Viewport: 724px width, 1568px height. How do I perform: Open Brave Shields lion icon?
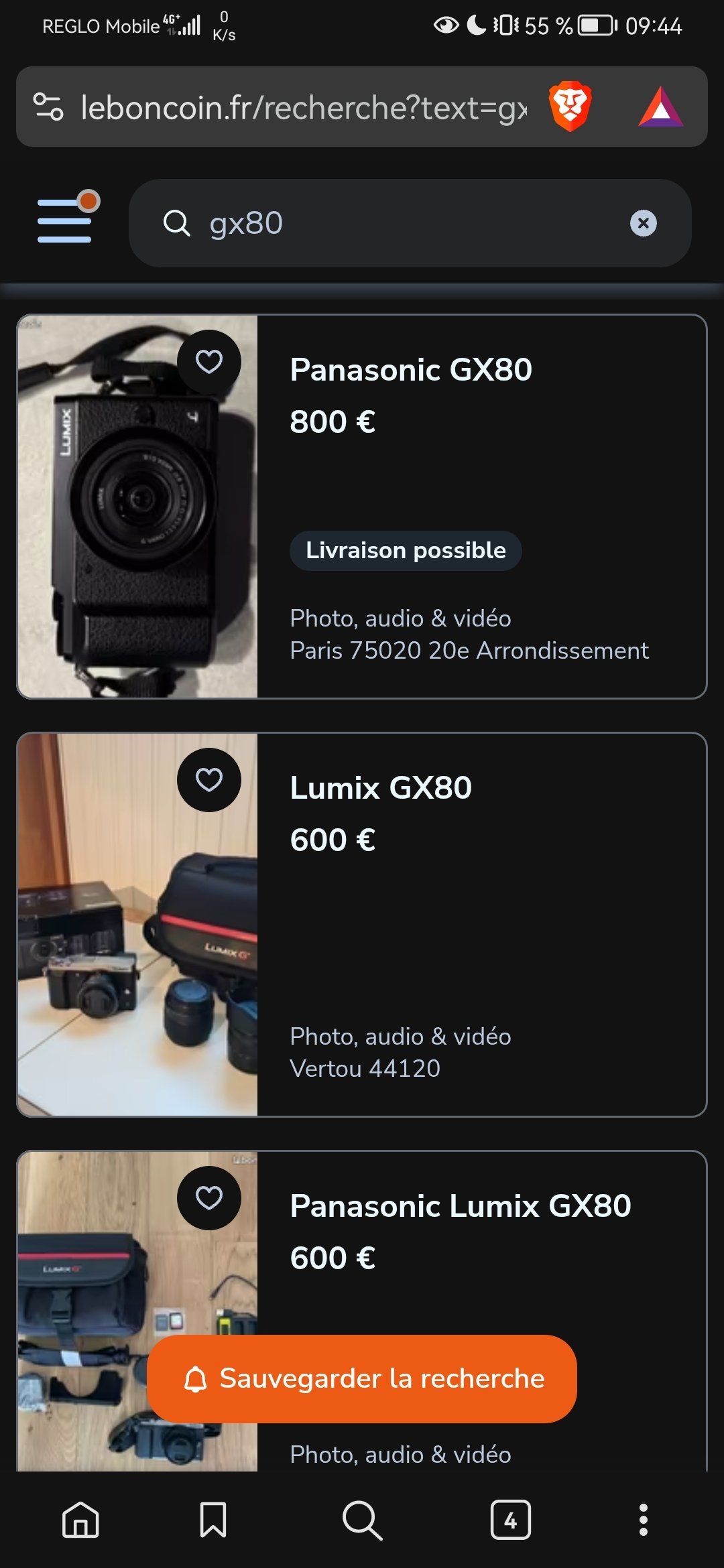click(x=570, y=107)
